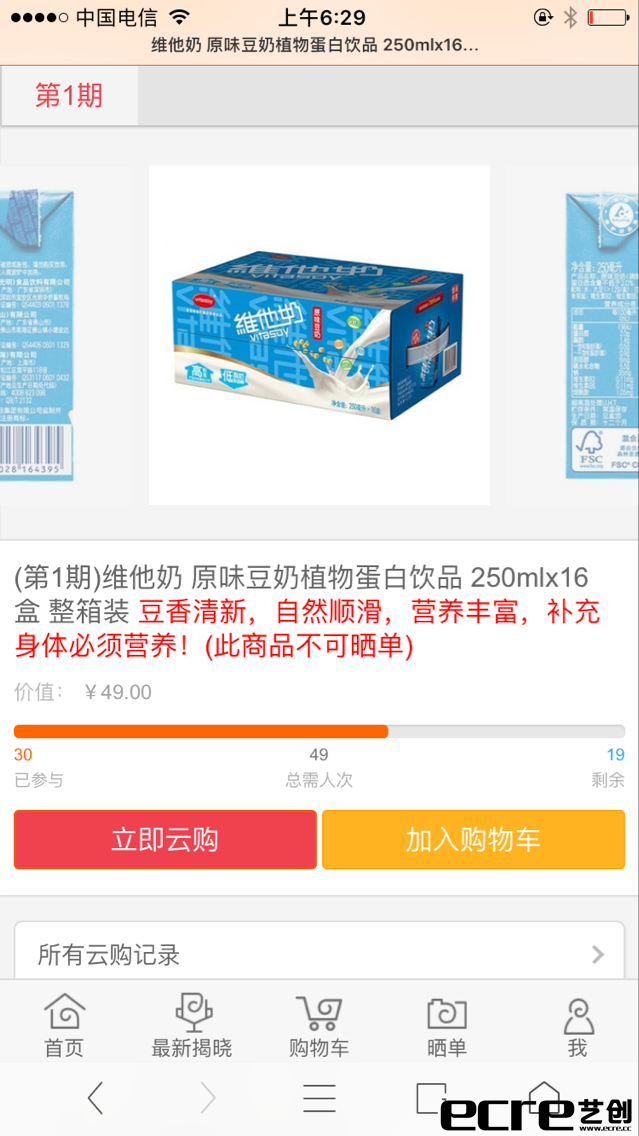Go back with the browser back arrow
This screenshot has width=639, height=1136.
[95, 1098]
